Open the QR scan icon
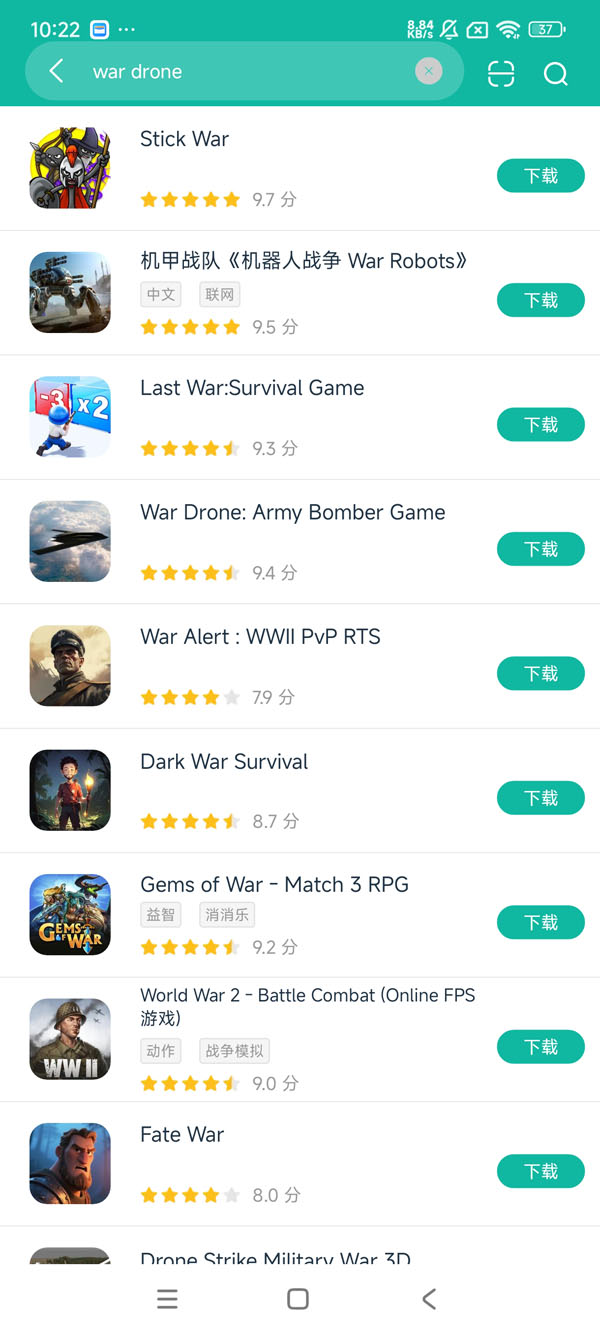Screen dimensions: 600x1334 tap(501, 73)
